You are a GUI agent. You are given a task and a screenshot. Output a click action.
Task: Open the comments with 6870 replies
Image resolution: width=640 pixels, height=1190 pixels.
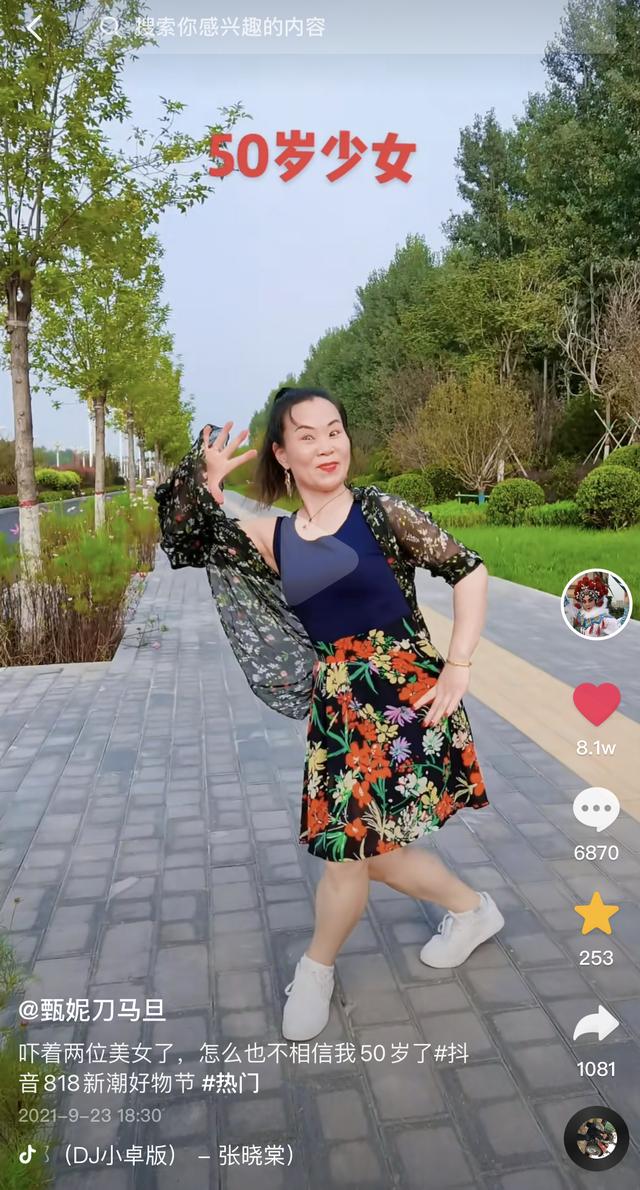click(x=596, y=809)
